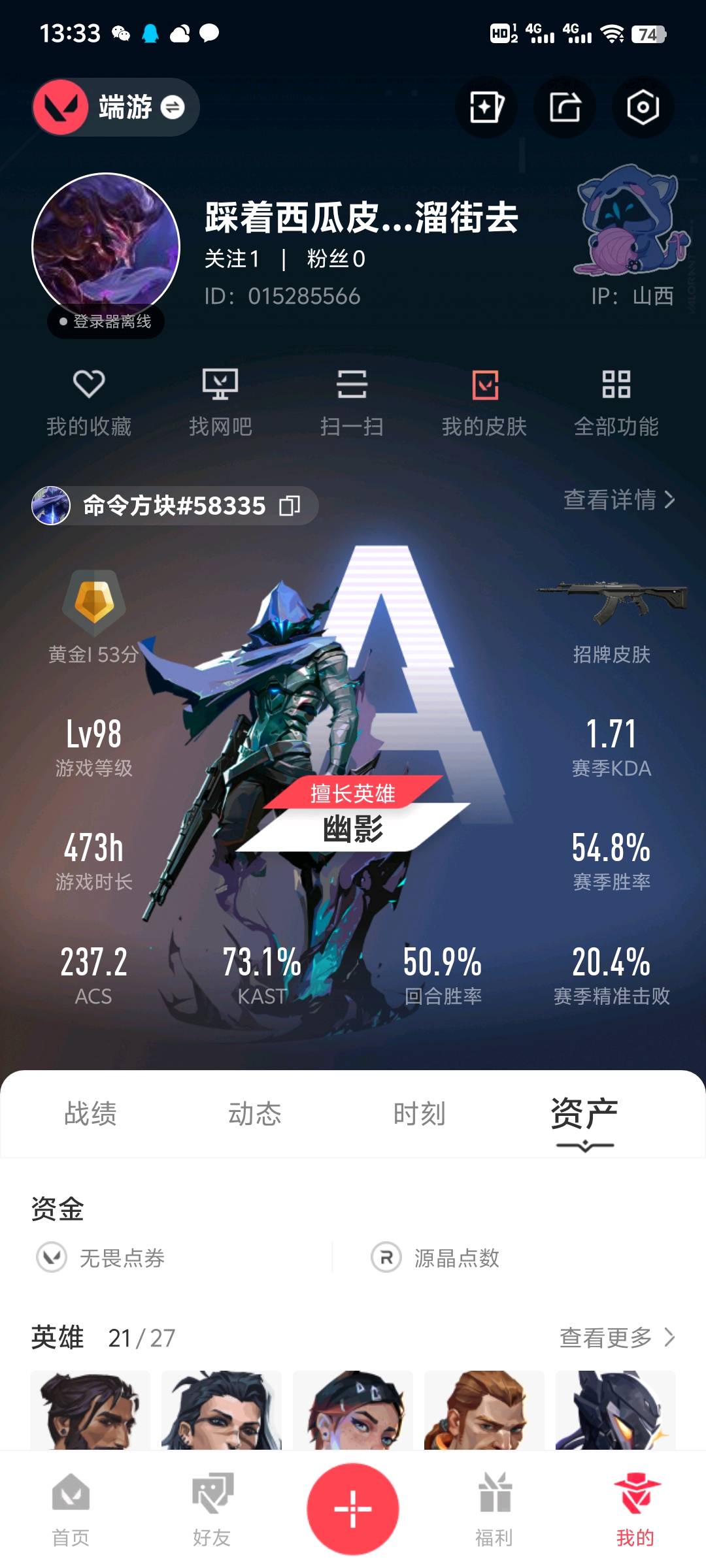This screenshot has height=1568, width=706.
Task: See more heroes via 查看更多
Action: point(616,1337)
